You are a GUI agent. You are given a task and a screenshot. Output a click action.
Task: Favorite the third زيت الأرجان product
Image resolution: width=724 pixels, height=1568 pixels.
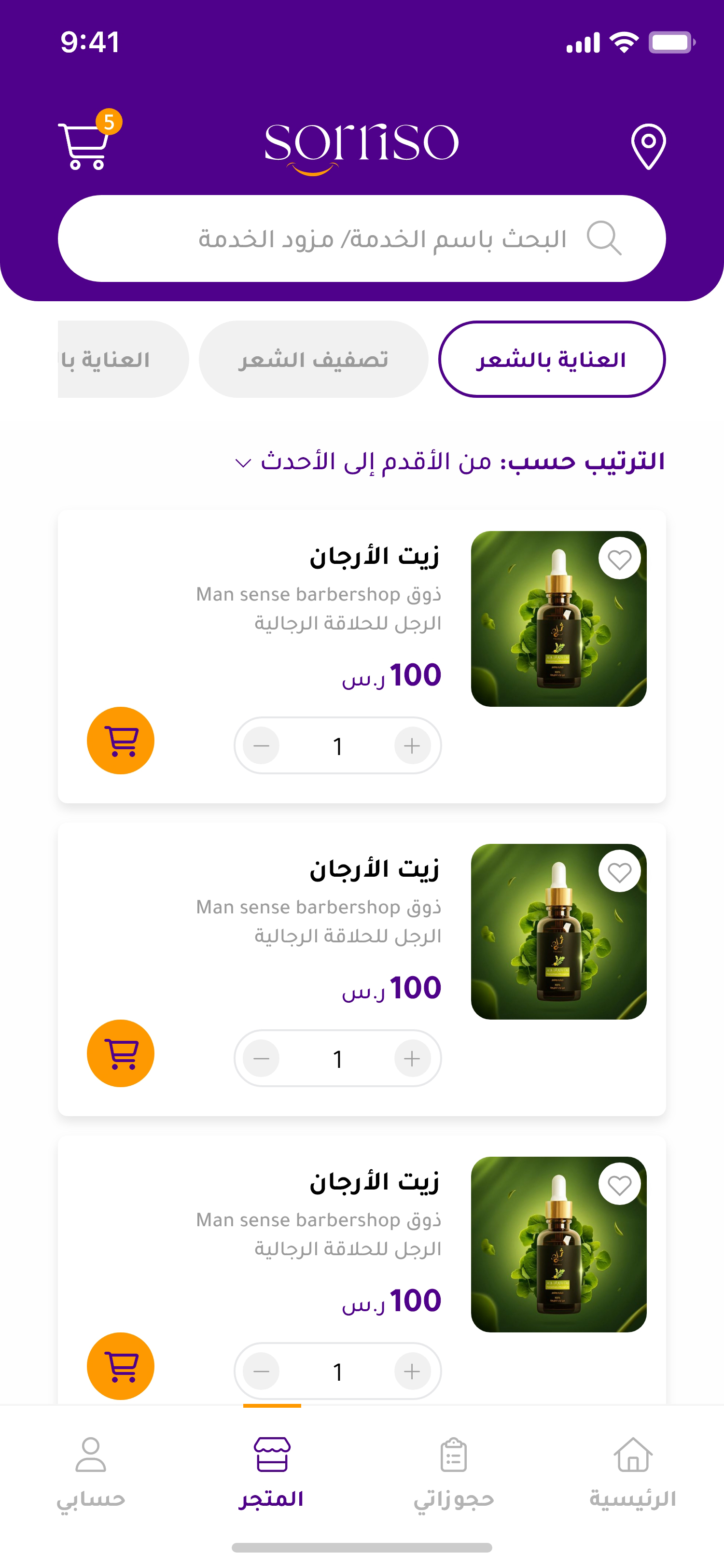coord(619,1185)
